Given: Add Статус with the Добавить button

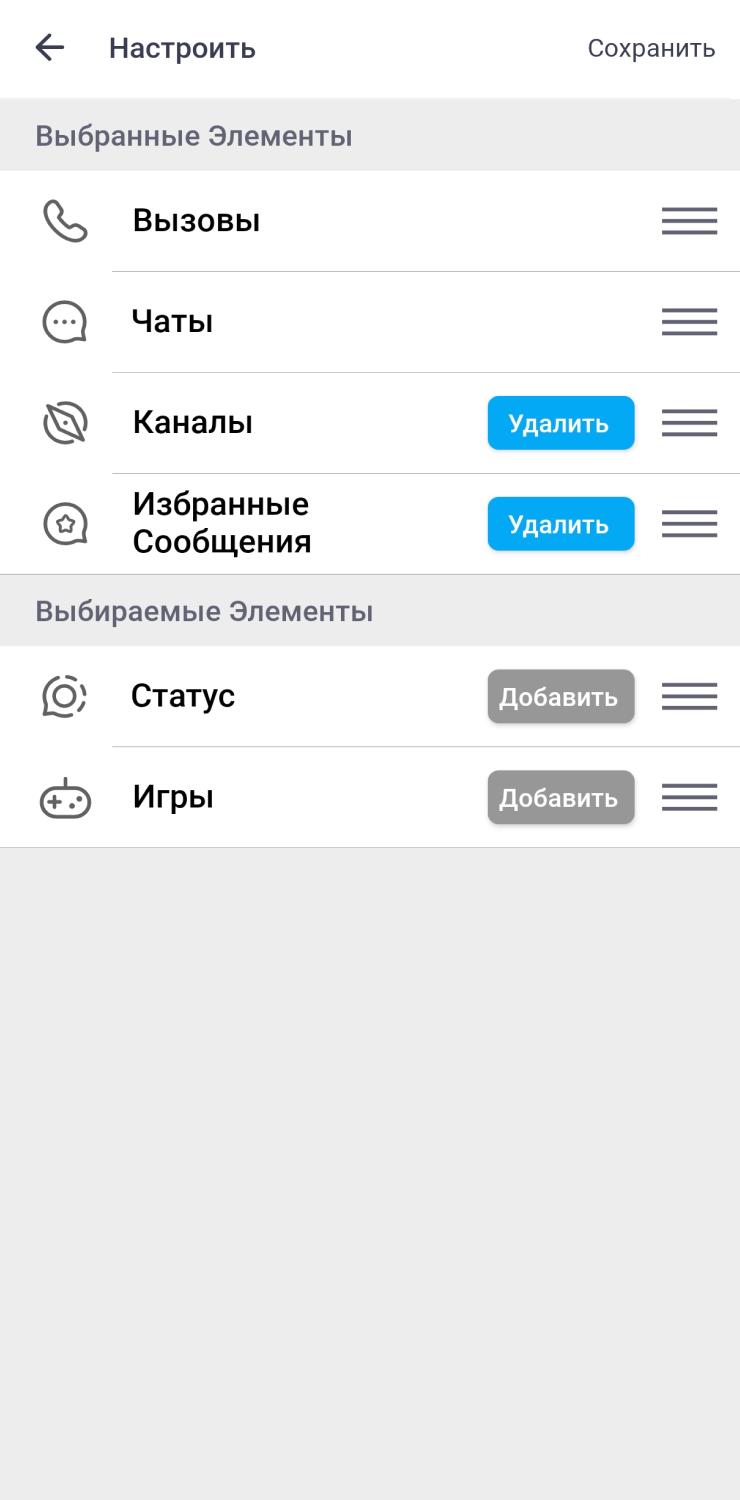Looking at the screenshot, I should (560, 696).
